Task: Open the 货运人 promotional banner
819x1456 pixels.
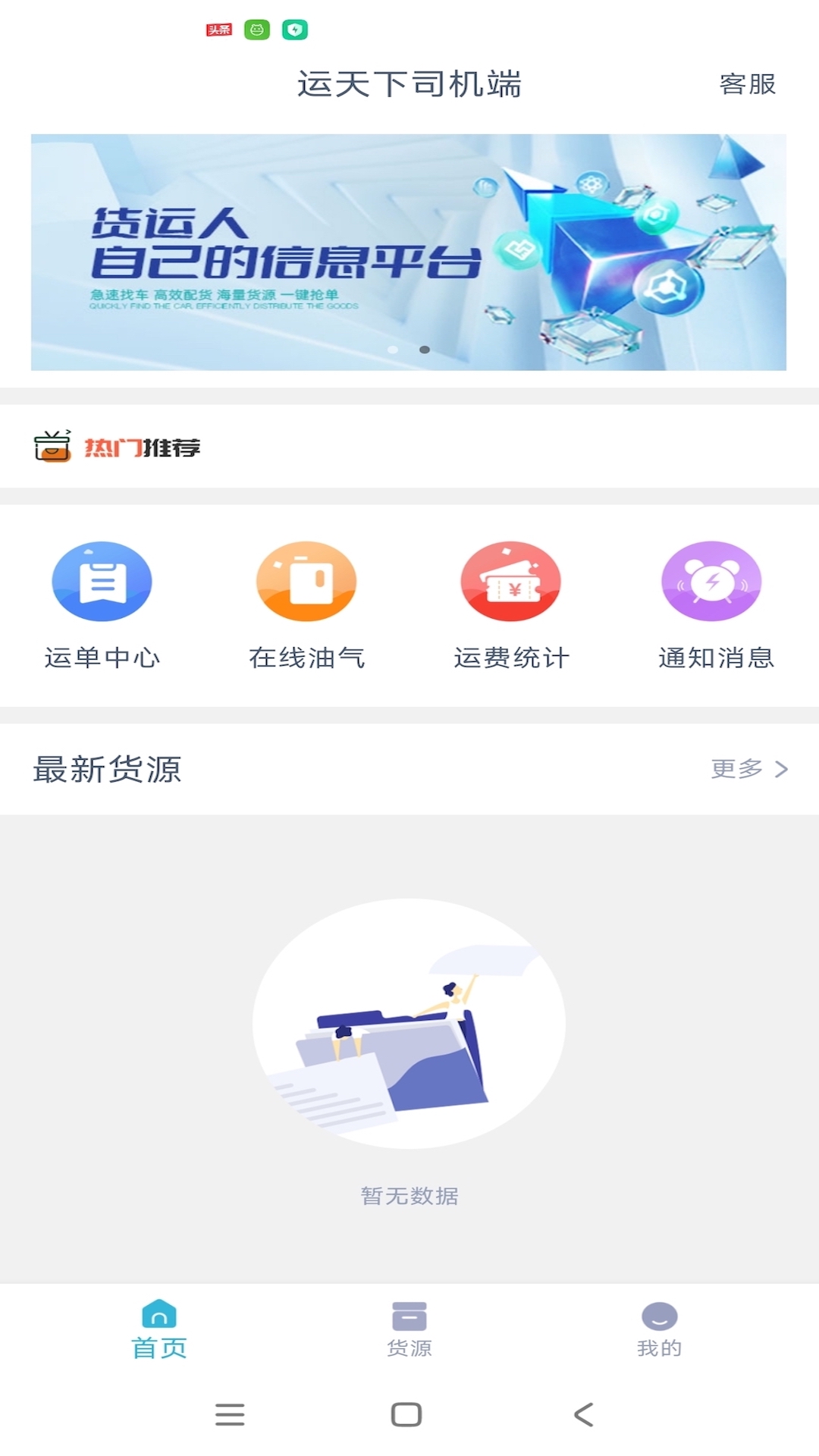Action: [408, 252]
